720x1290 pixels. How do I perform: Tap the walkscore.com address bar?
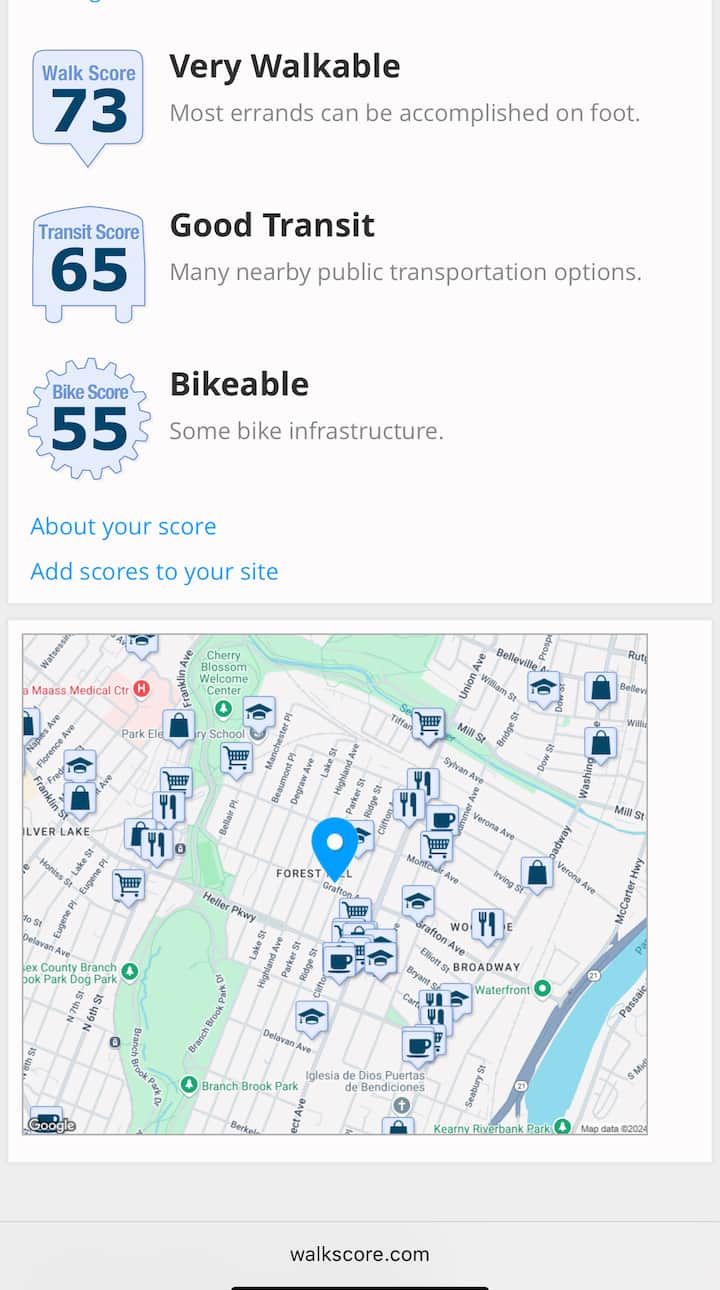pos(360,1254)
